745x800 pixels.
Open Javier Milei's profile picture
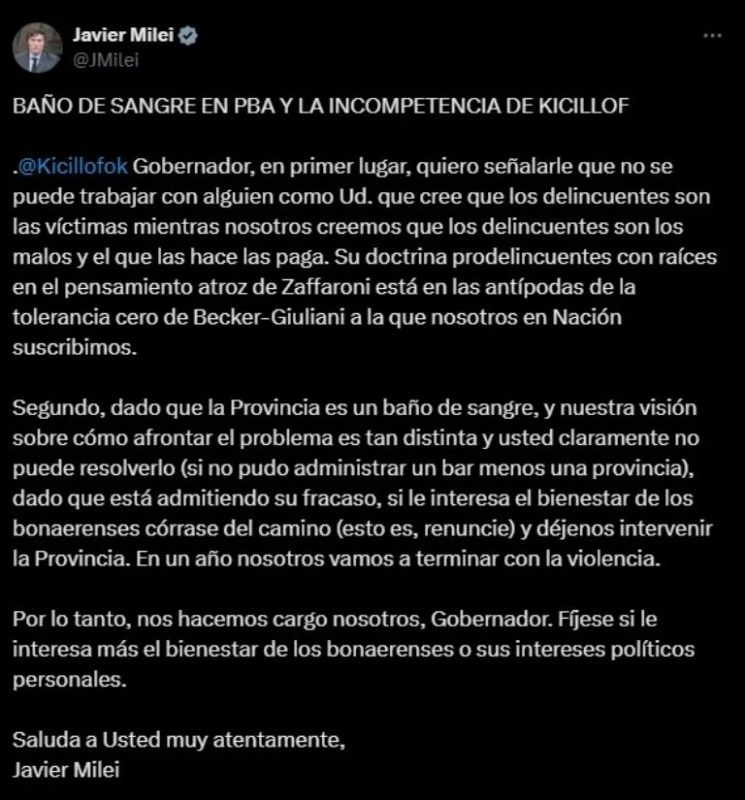point(37,46)
